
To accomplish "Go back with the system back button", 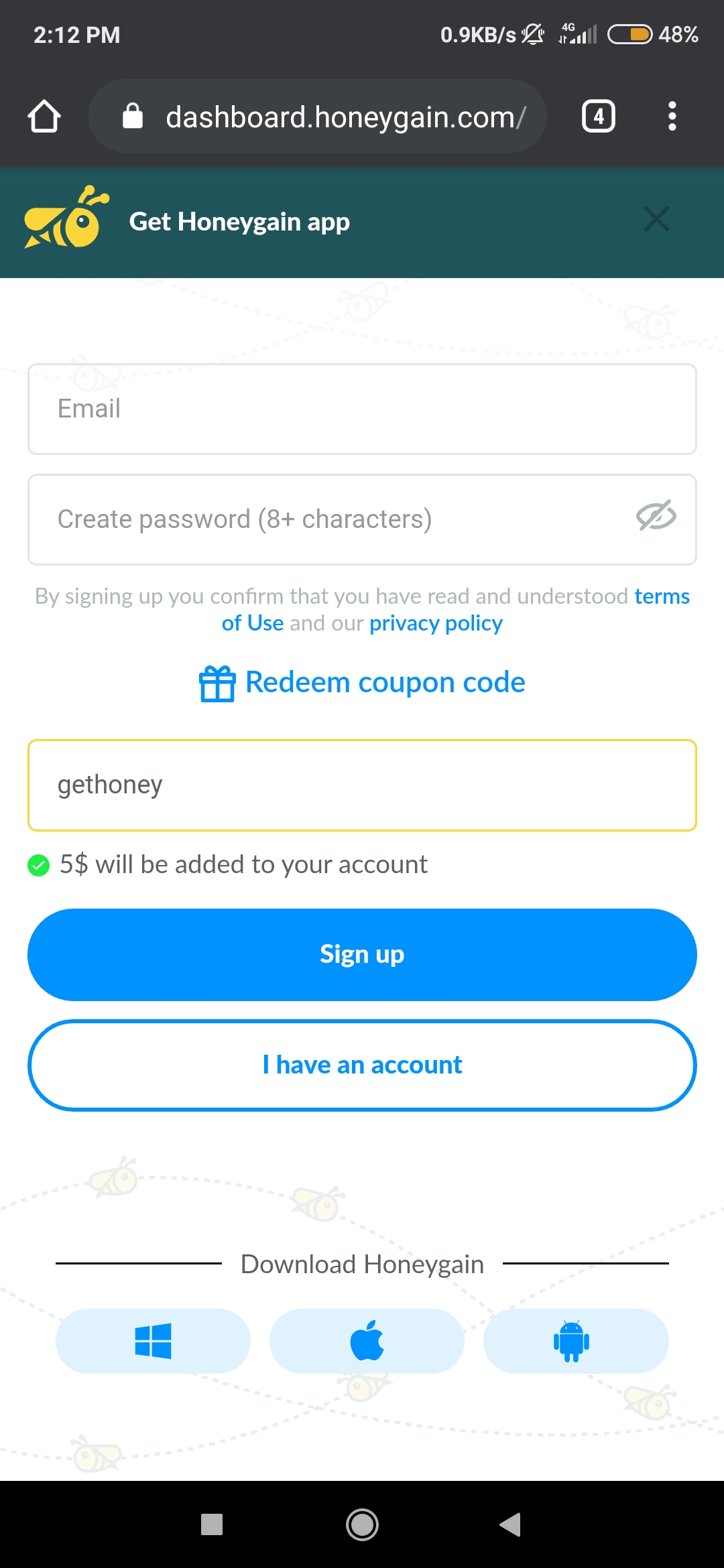I will click(510, 1524).
